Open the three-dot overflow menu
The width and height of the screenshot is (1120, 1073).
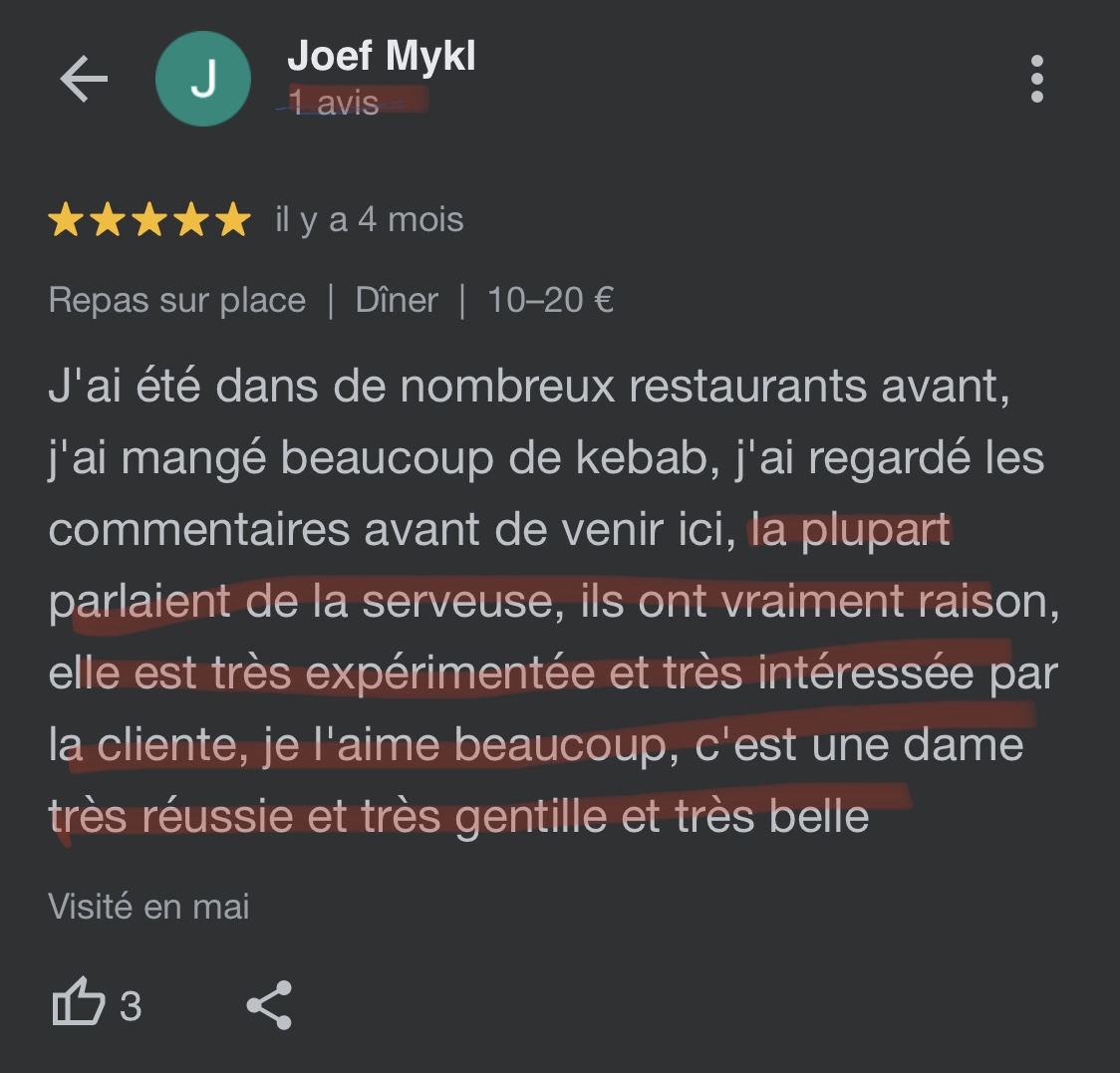click(x=1037, y=79)
